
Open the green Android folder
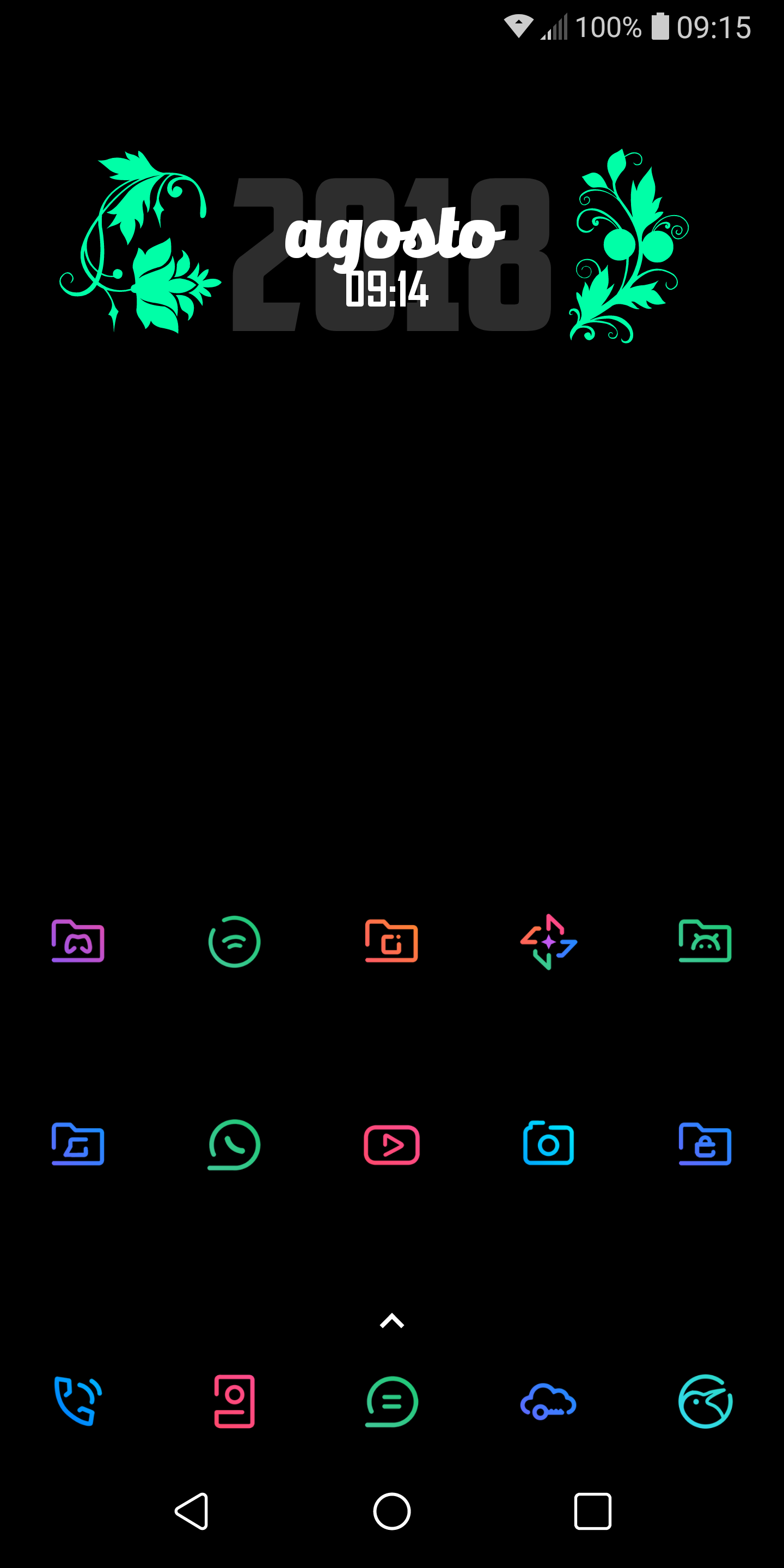705,941
